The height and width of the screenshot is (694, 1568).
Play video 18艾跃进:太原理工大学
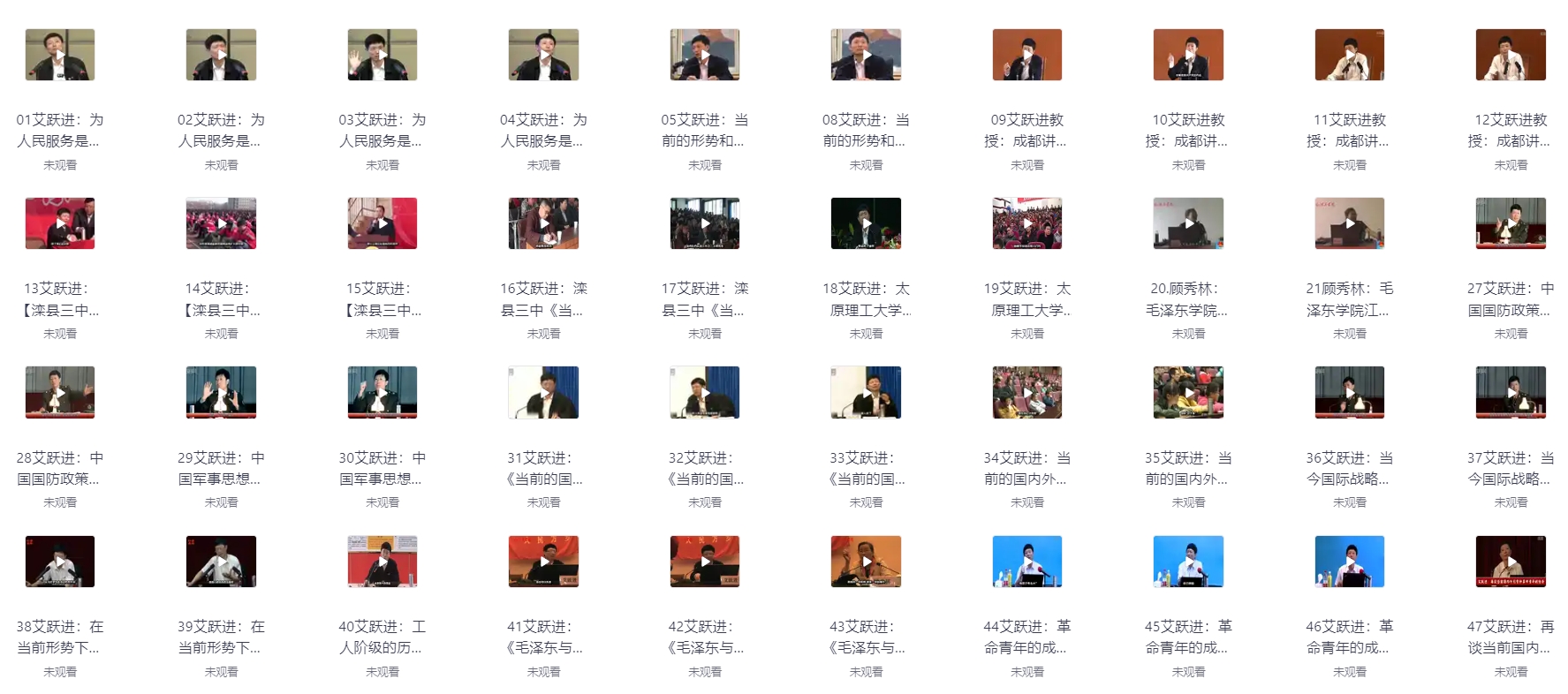click(866, 223)
